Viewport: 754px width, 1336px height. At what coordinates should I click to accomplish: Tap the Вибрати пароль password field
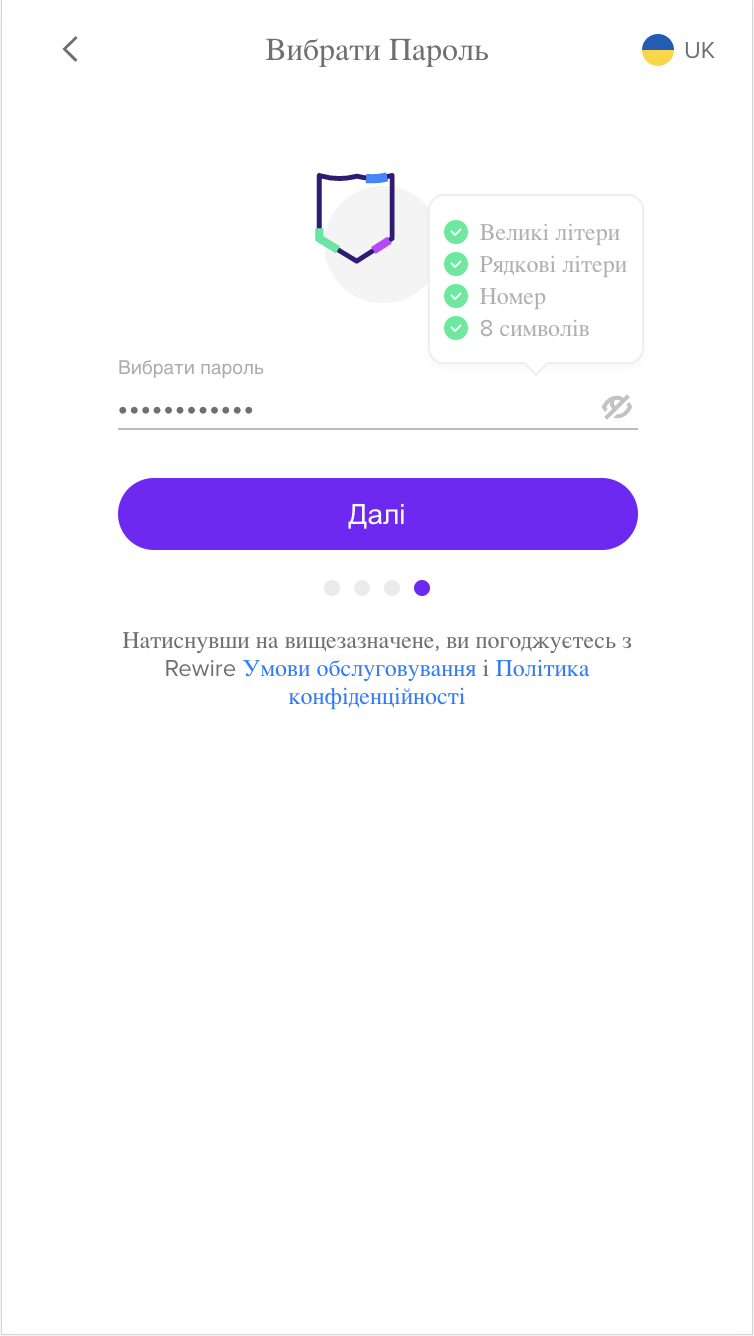(350, 409)
